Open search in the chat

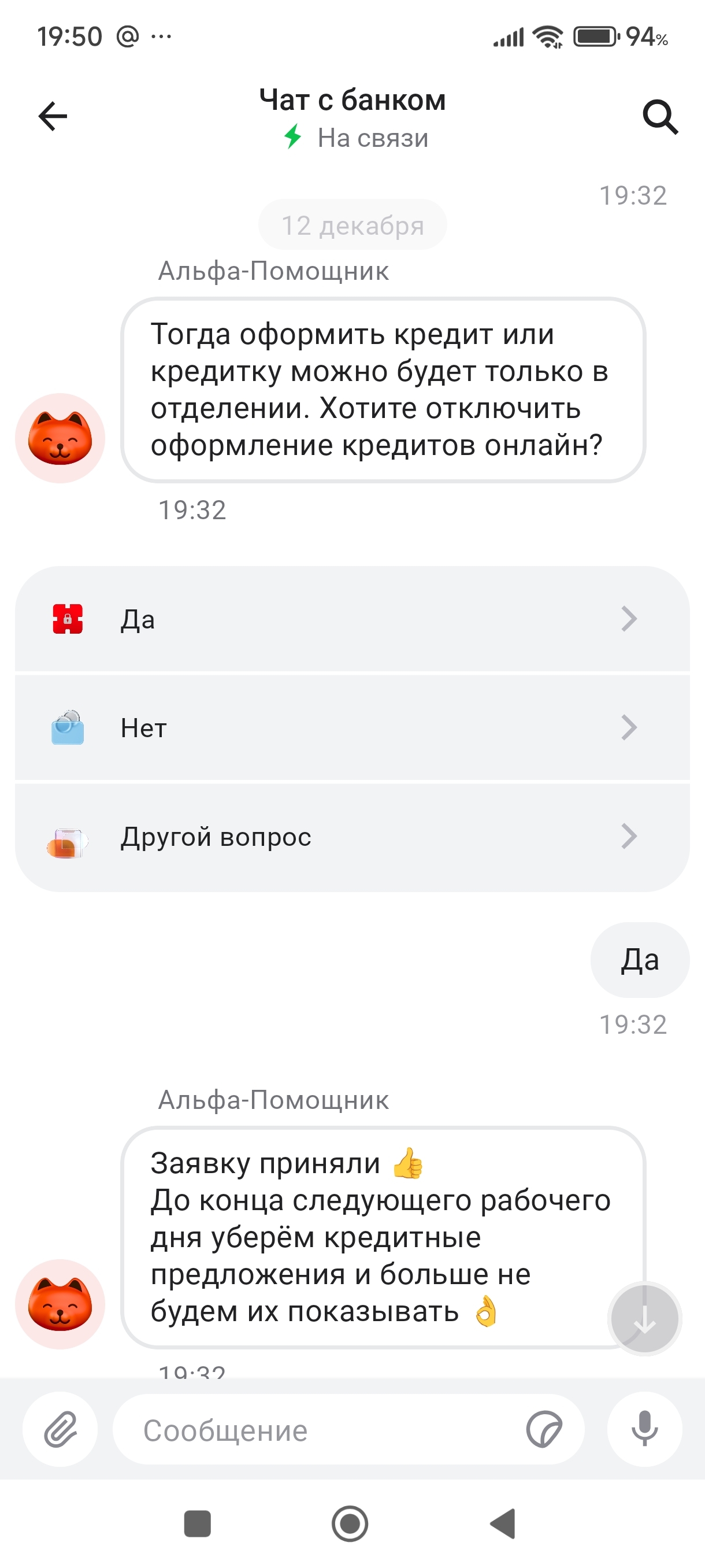coord(660,116)
